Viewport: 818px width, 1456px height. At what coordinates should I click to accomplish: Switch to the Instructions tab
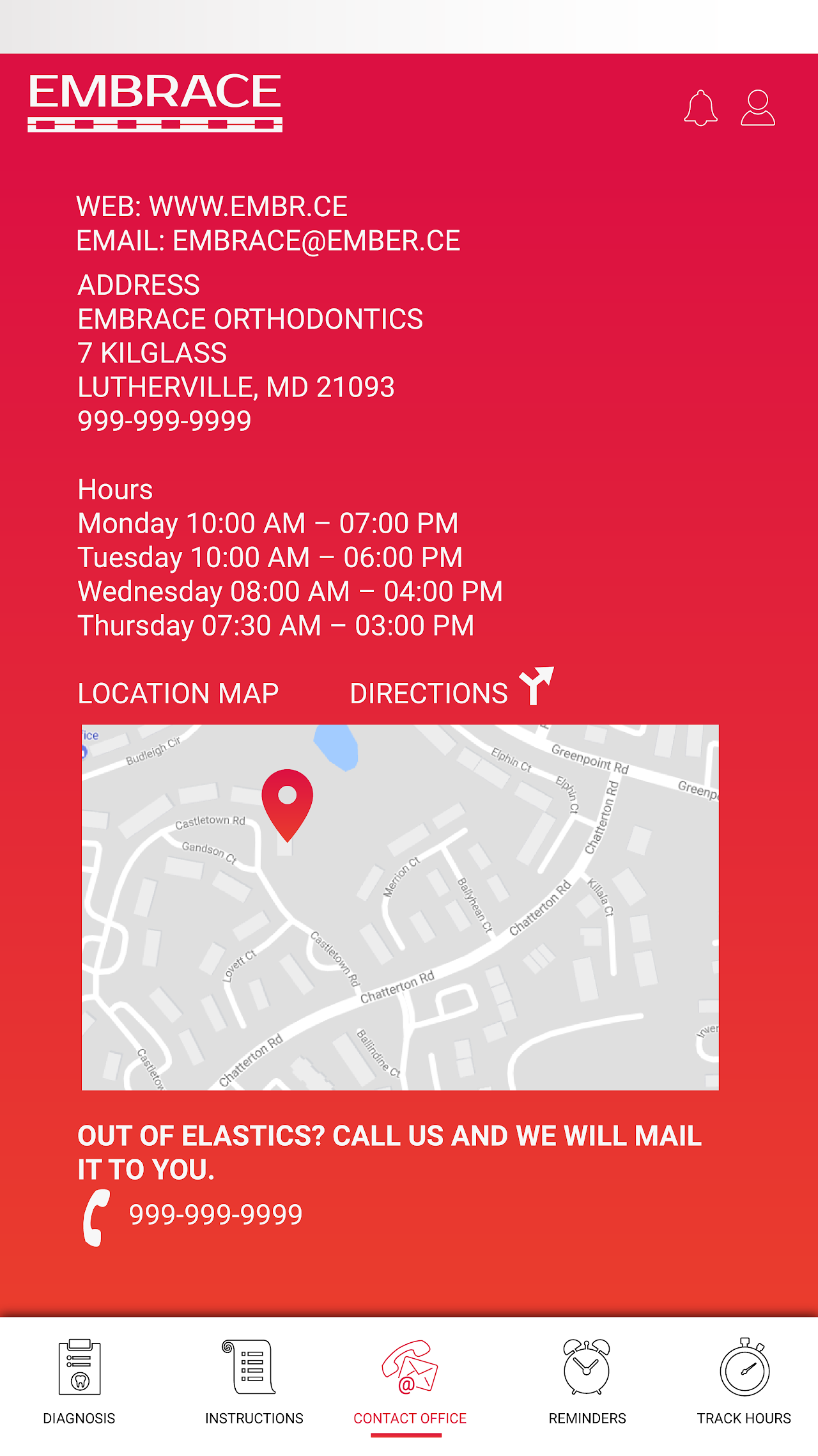point(254,1381)
